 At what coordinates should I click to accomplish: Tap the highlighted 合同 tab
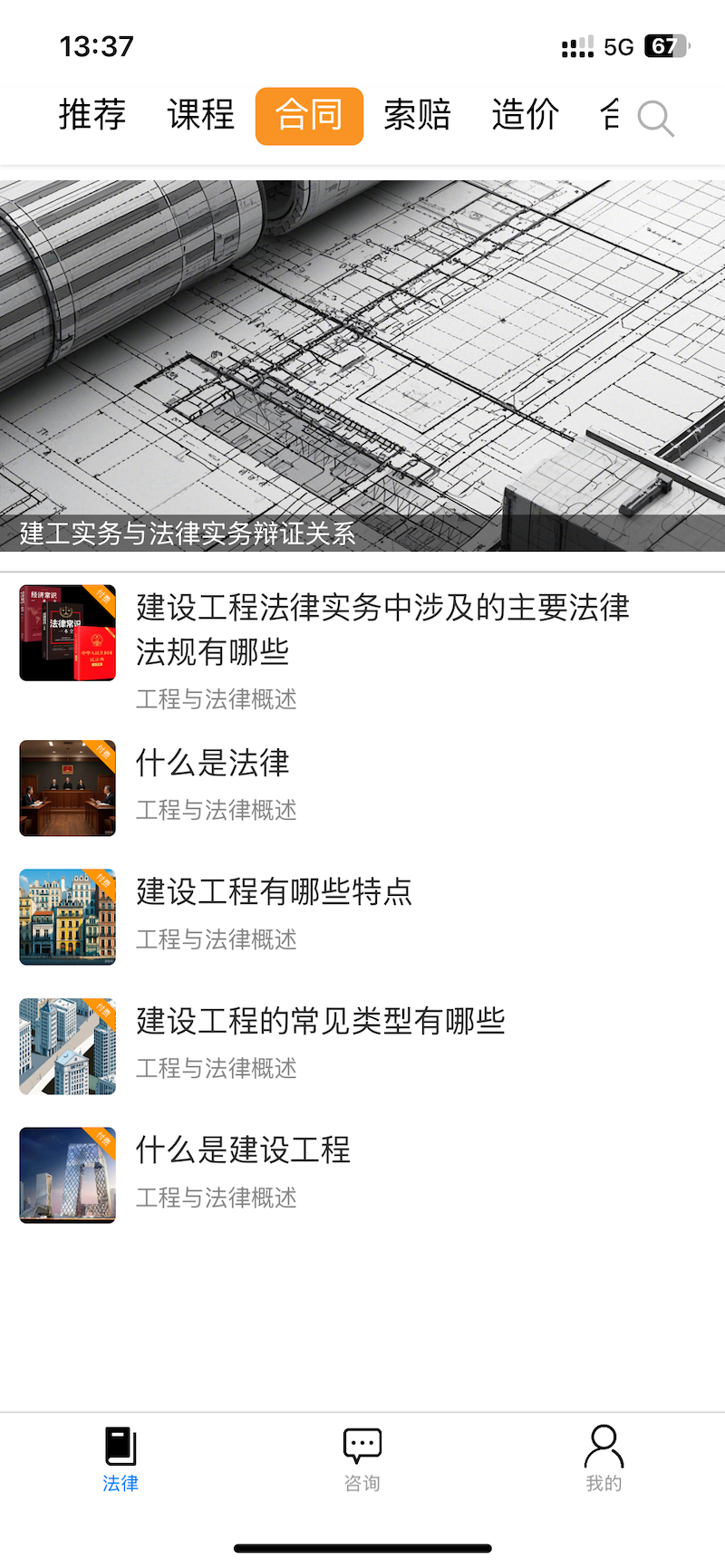click(x=309, y=116)
